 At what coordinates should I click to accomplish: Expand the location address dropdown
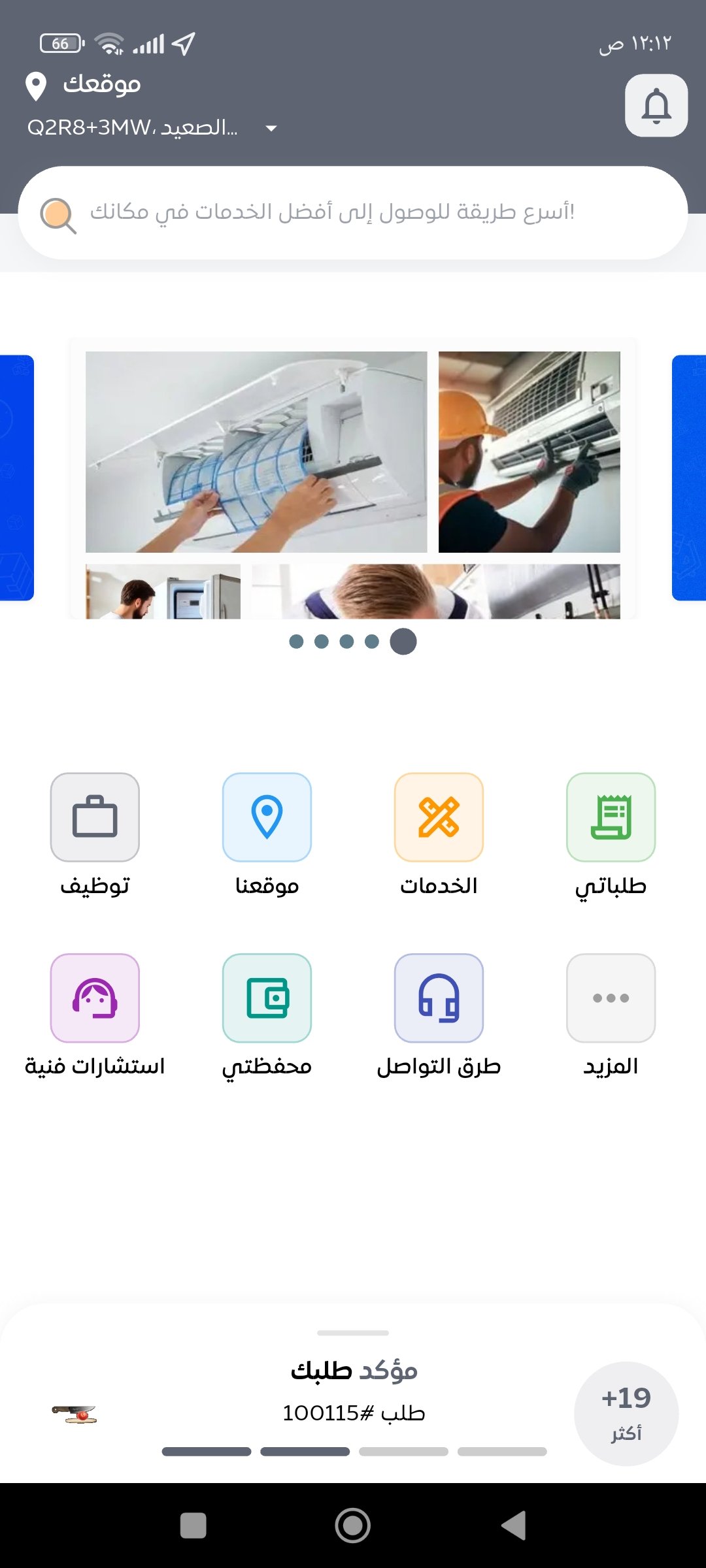(271, 128)
